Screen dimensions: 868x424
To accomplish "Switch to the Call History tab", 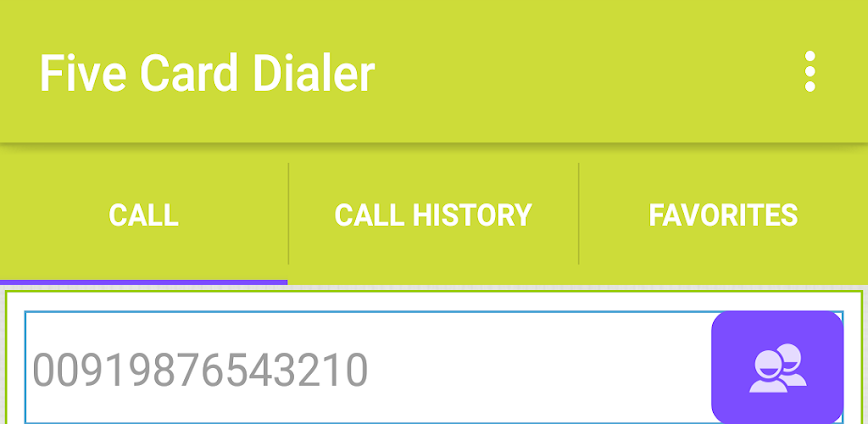I will (433, 215).
